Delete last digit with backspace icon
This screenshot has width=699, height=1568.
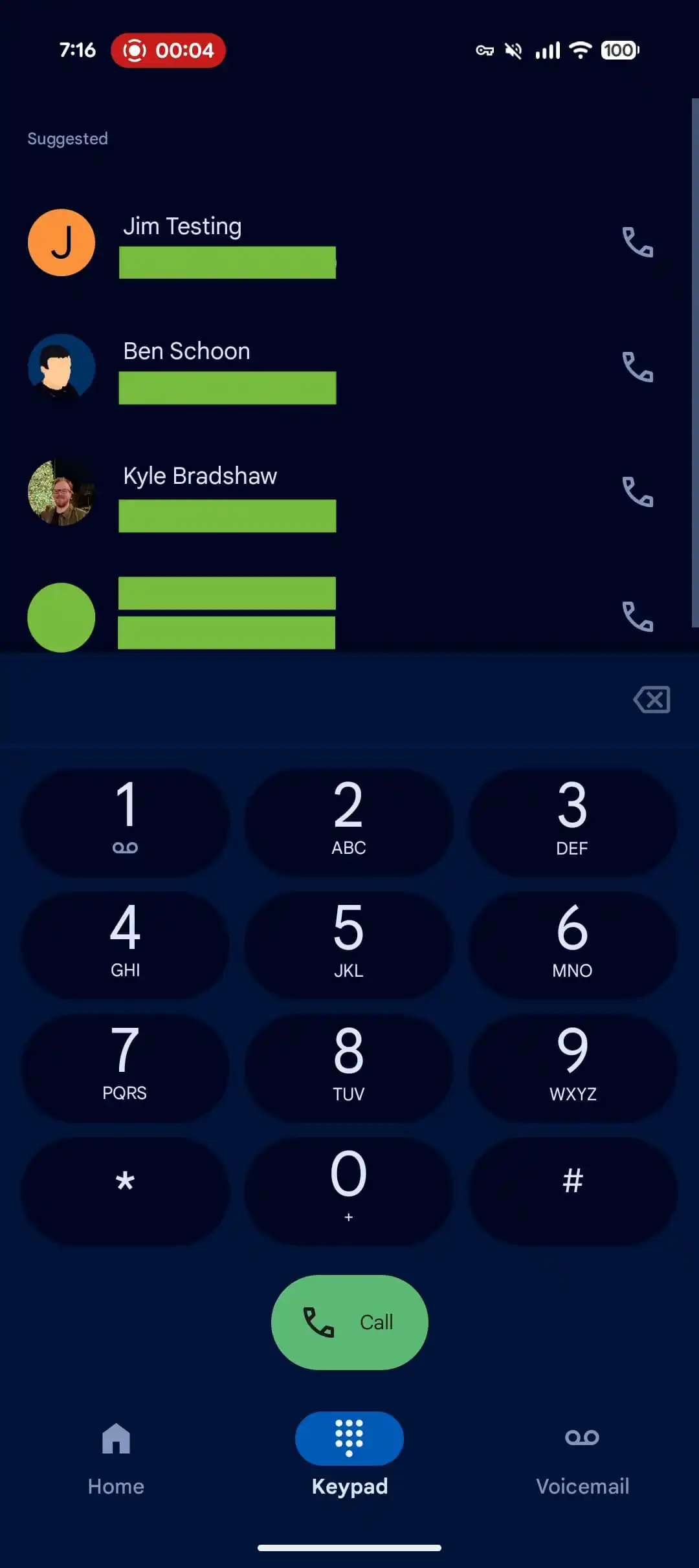[652, 699]
